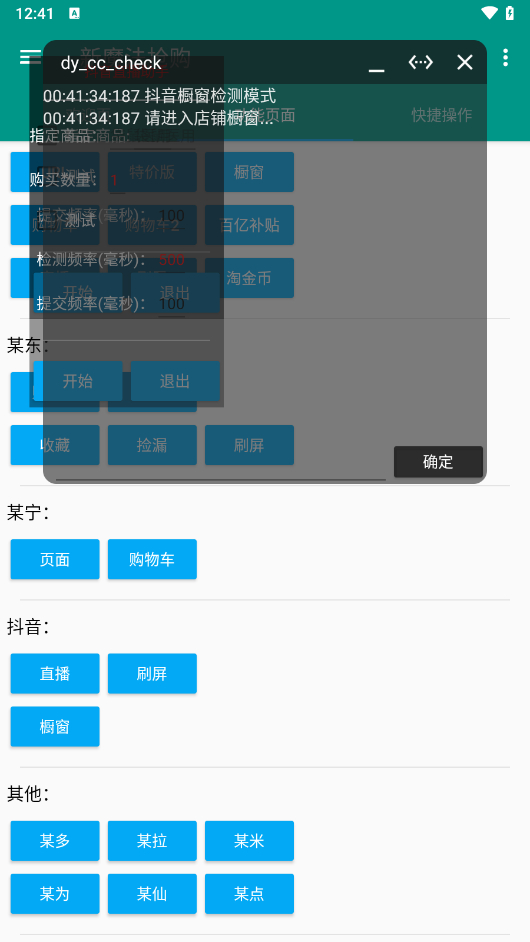Open the top-right overflow menu
The image size is (530, 942).
[505, 58]
